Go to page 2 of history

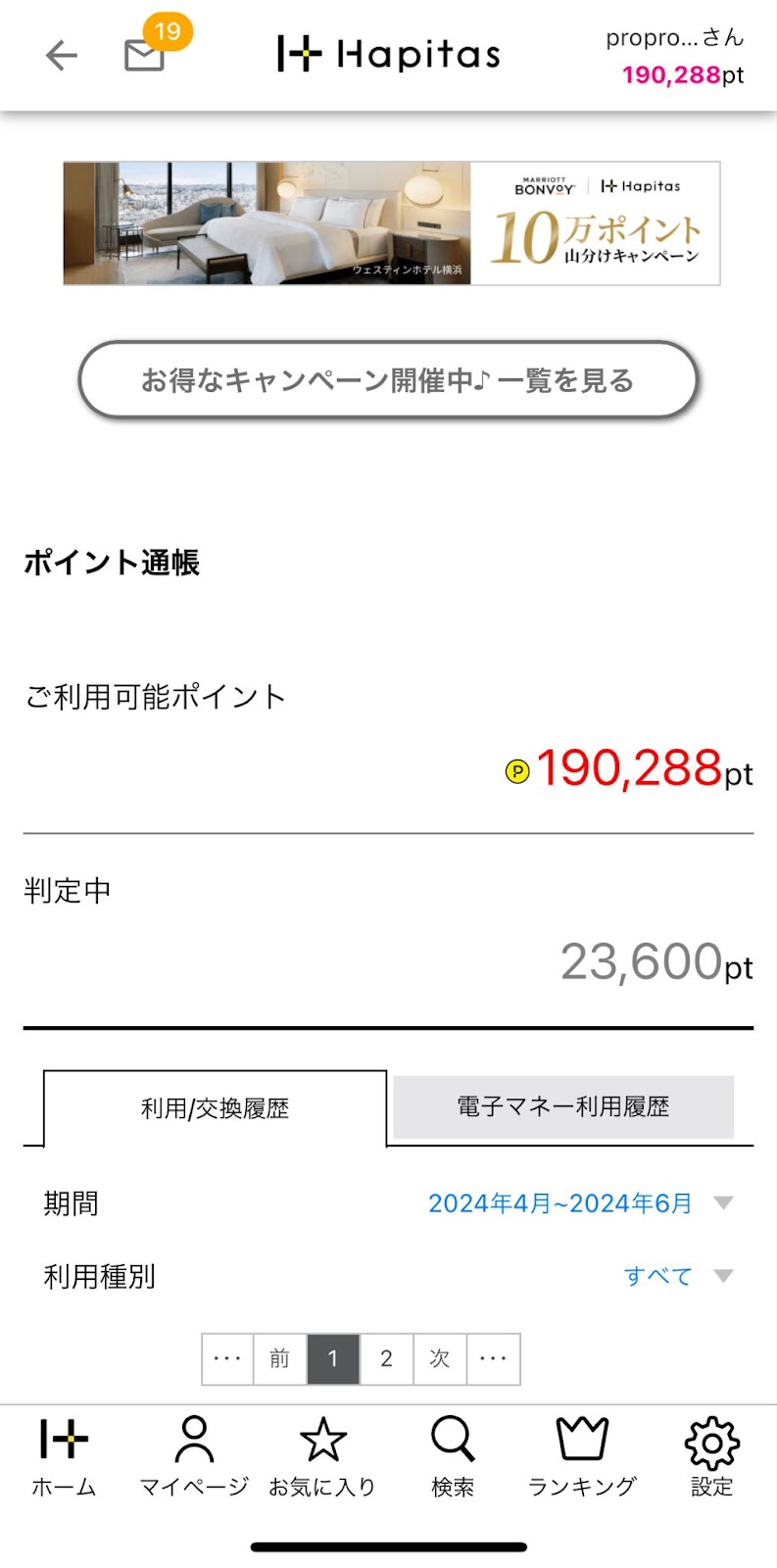(386, 1359)
